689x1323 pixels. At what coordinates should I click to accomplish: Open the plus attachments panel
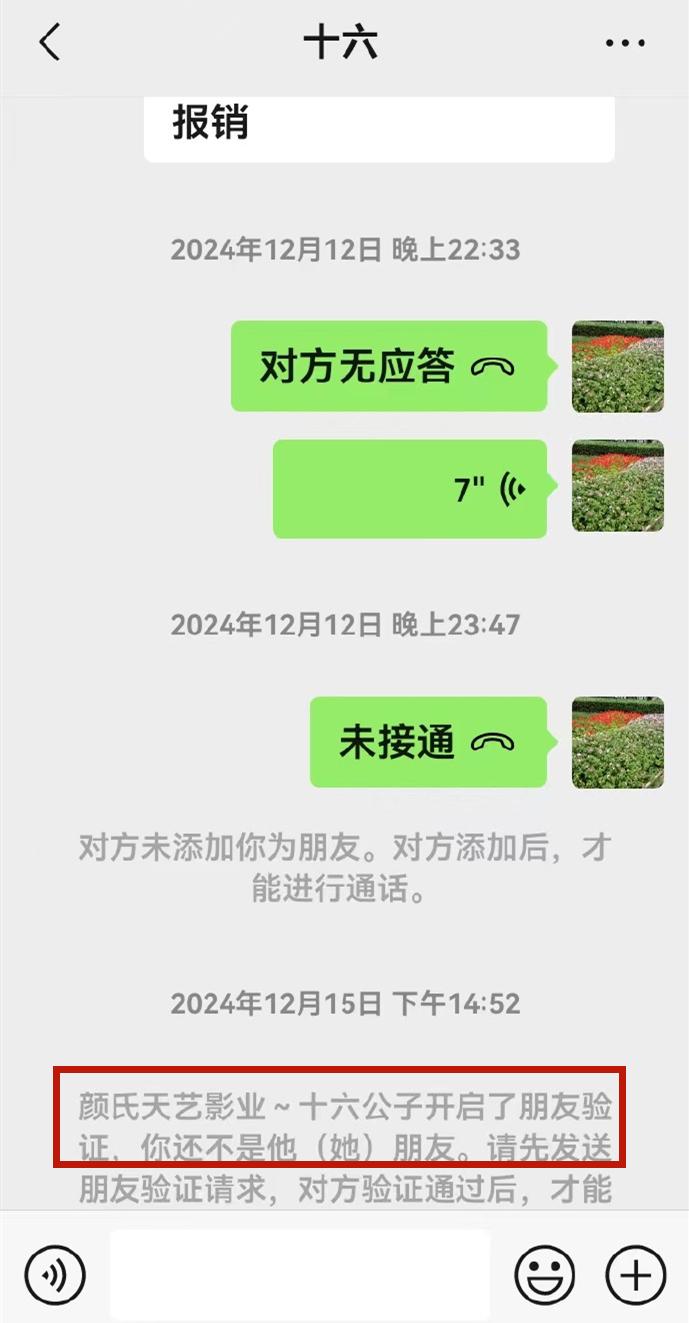click(636, 1275)
